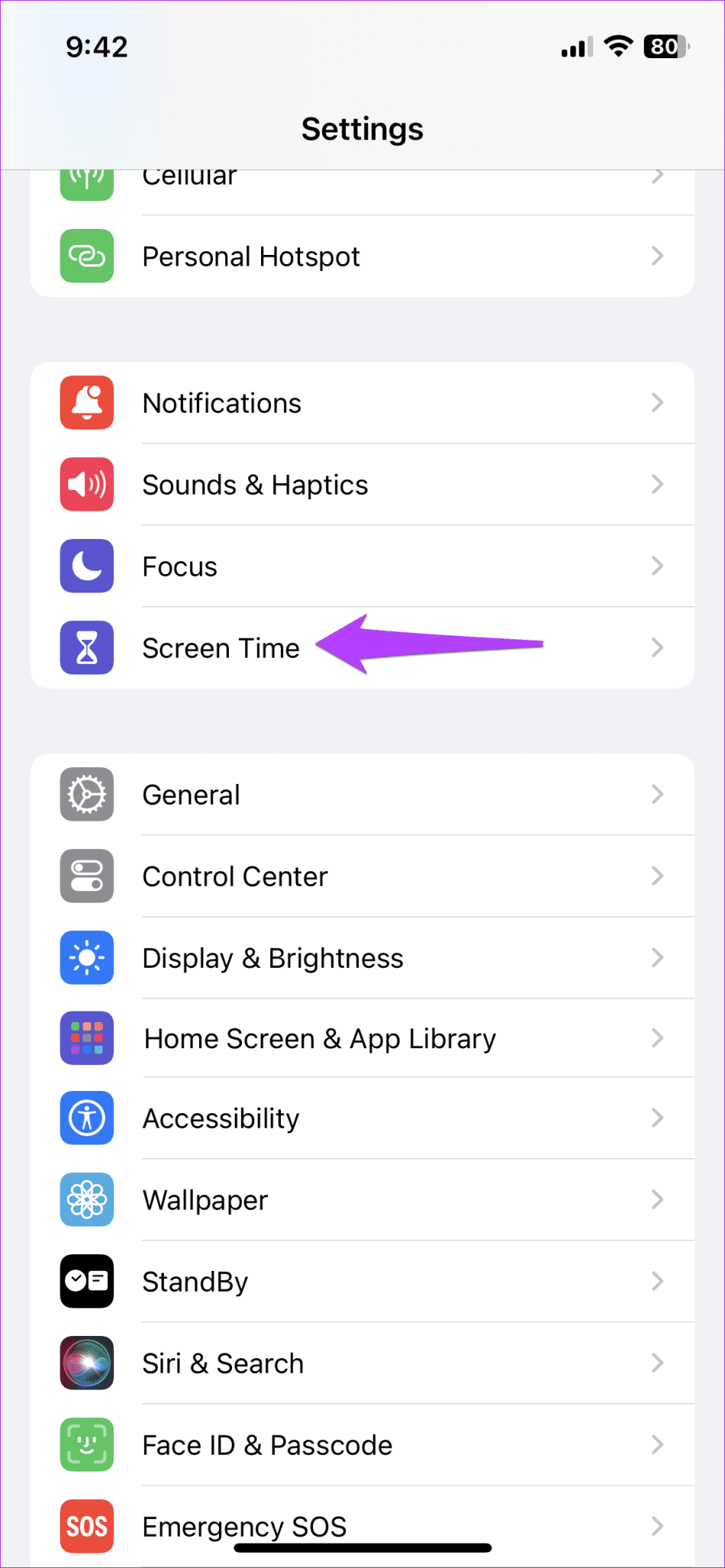The image size is (725, 1568).
Task: Tap the home indicator bar at bottom
Action: 362,1546
